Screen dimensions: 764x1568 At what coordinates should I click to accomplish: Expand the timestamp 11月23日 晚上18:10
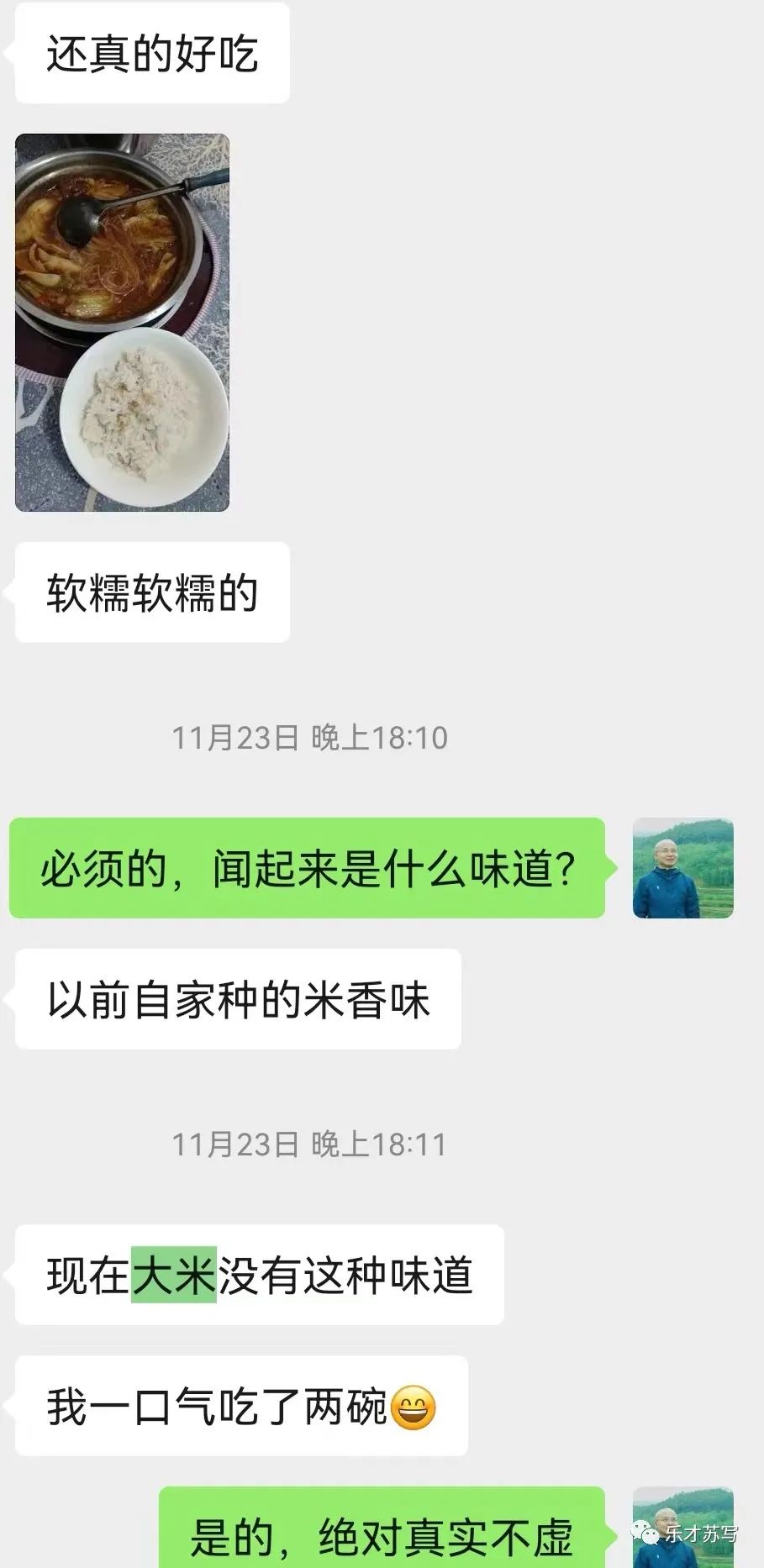tap(312, 737)
